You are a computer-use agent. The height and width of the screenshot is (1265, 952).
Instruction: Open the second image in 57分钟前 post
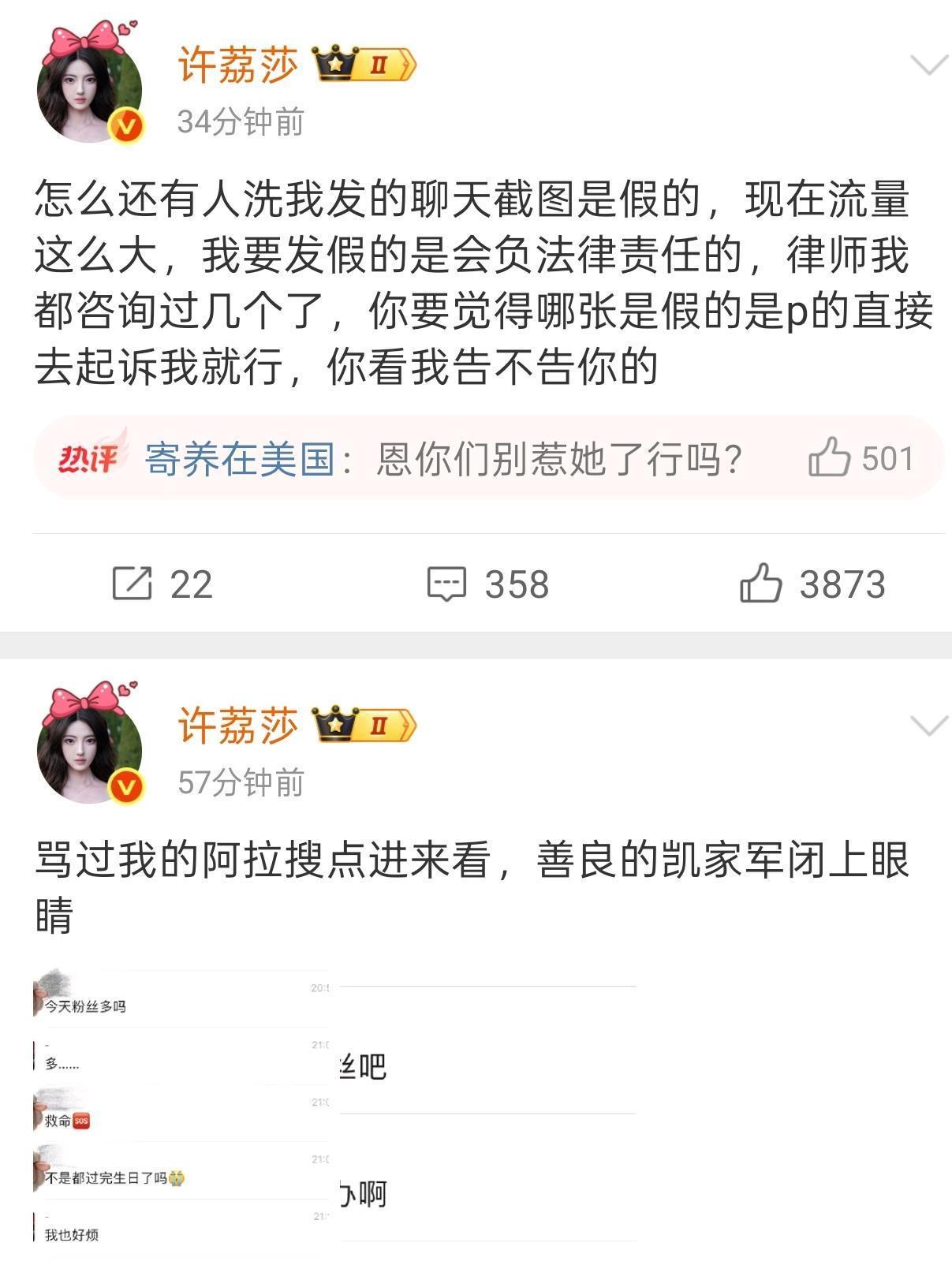(x=487, y=1112)
